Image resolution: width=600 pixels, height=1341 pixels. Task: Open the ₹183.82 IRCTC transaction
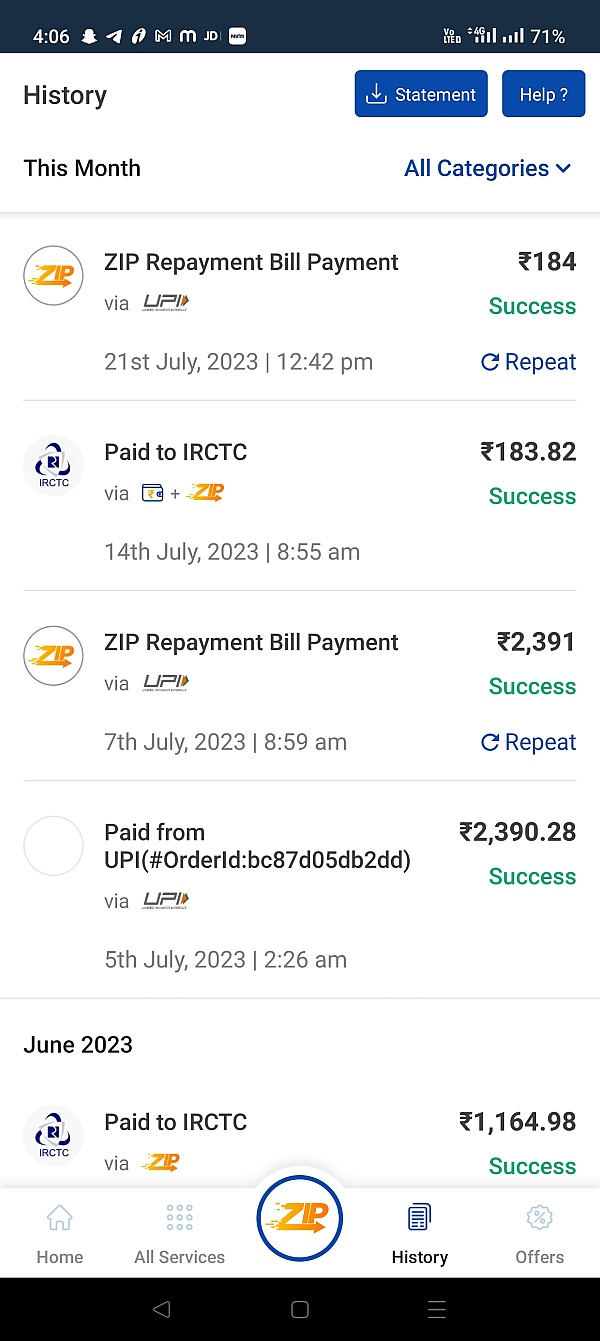click(300, 496)
